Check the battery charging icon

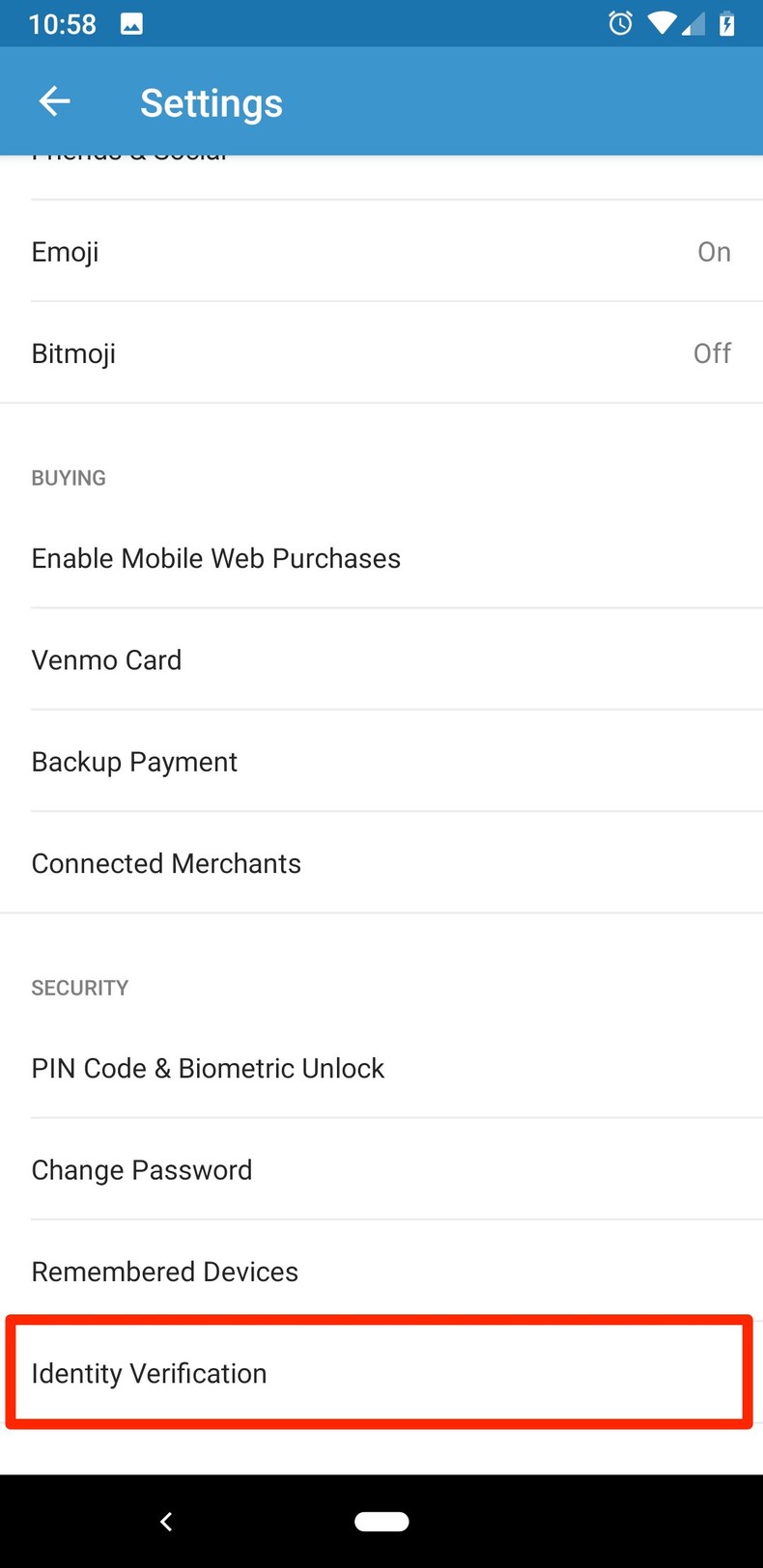tap(727, 23)
